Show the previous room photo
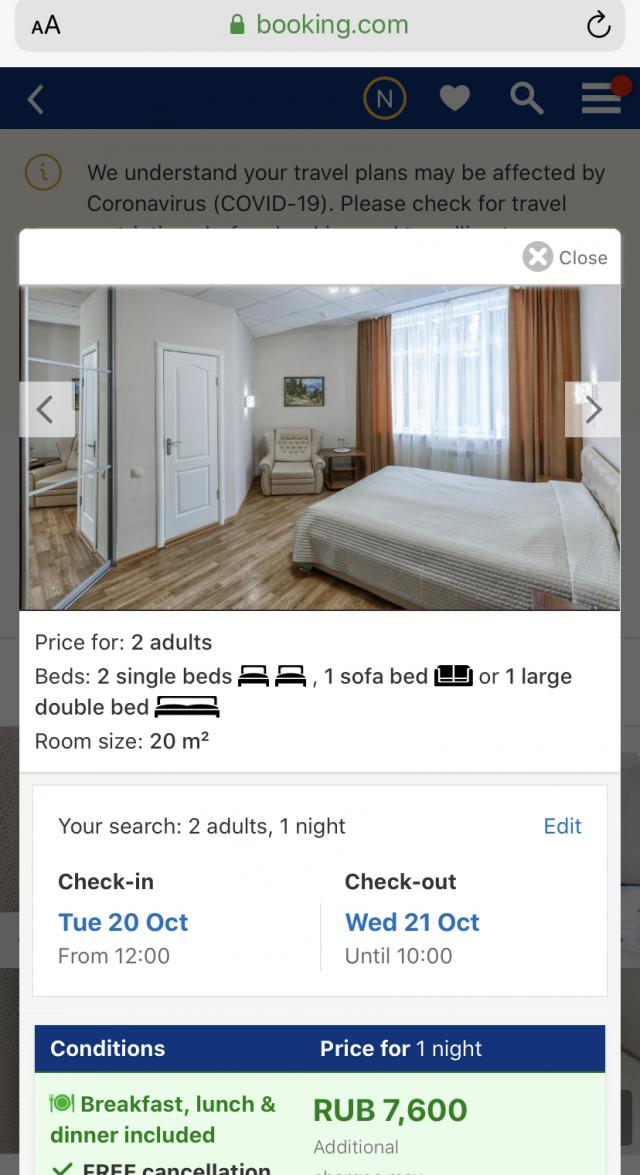The width and height of the screenshot is (640, 1175). pyautogui.click(x=45, y=409)
